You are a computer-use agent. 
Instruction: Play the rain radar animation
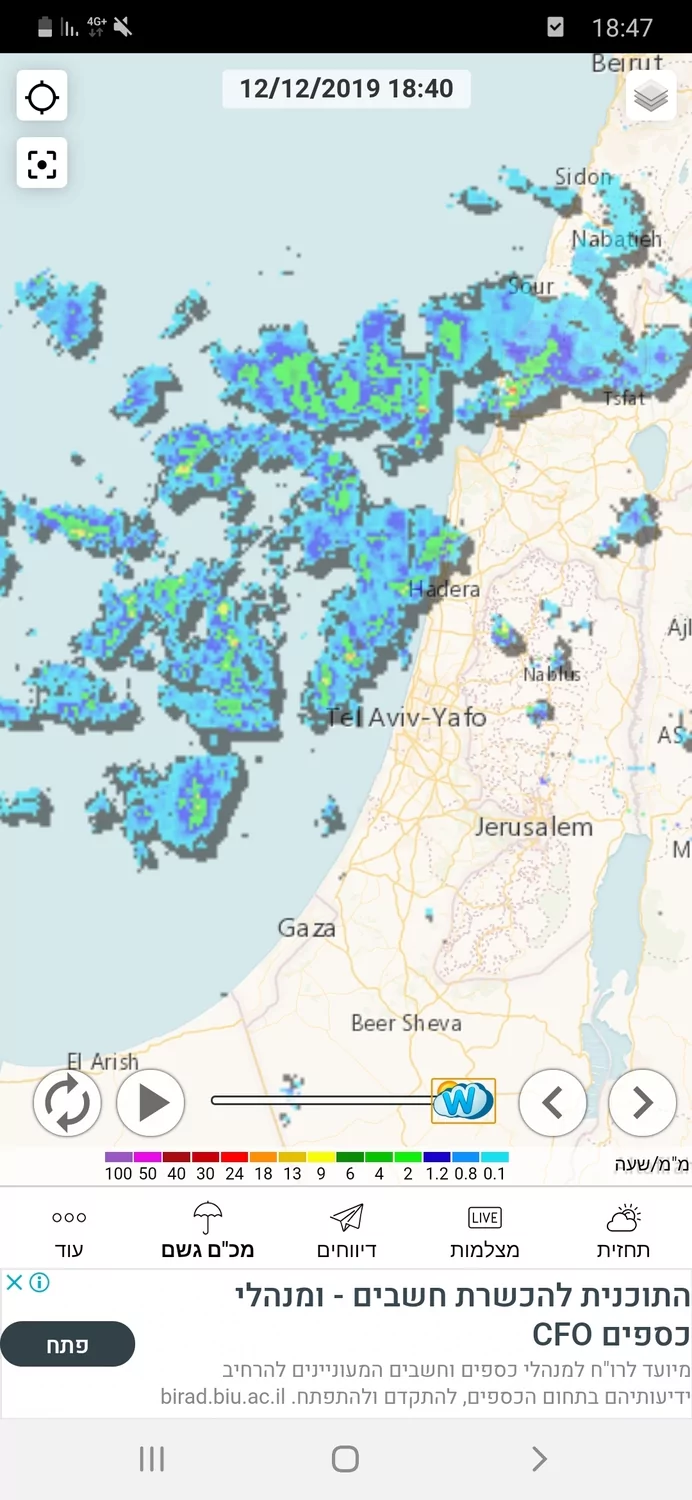pyautogui.click(x=151, y=1103)
